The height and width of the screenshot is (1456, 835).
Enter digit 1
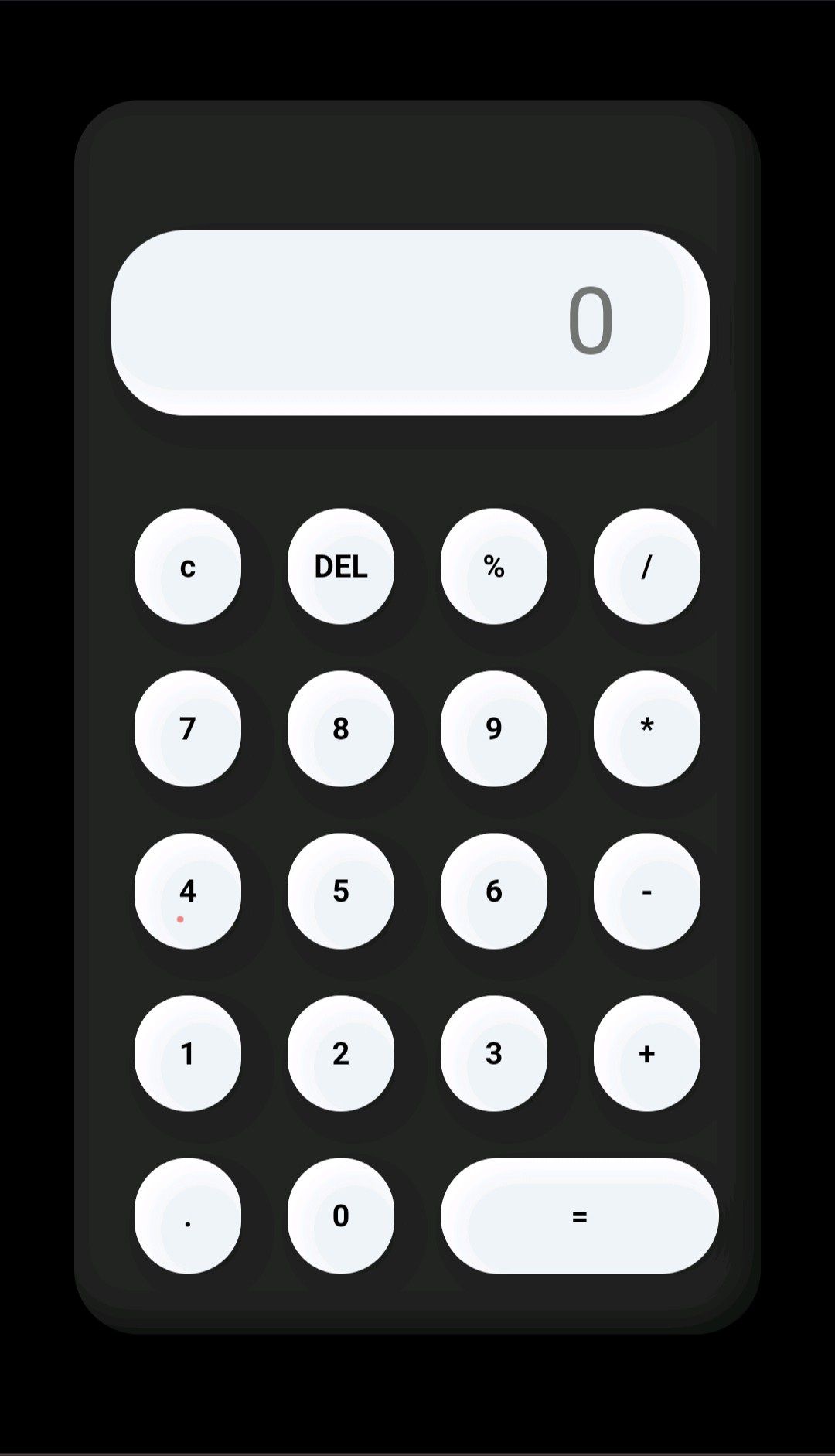(x=188, y=1053)
